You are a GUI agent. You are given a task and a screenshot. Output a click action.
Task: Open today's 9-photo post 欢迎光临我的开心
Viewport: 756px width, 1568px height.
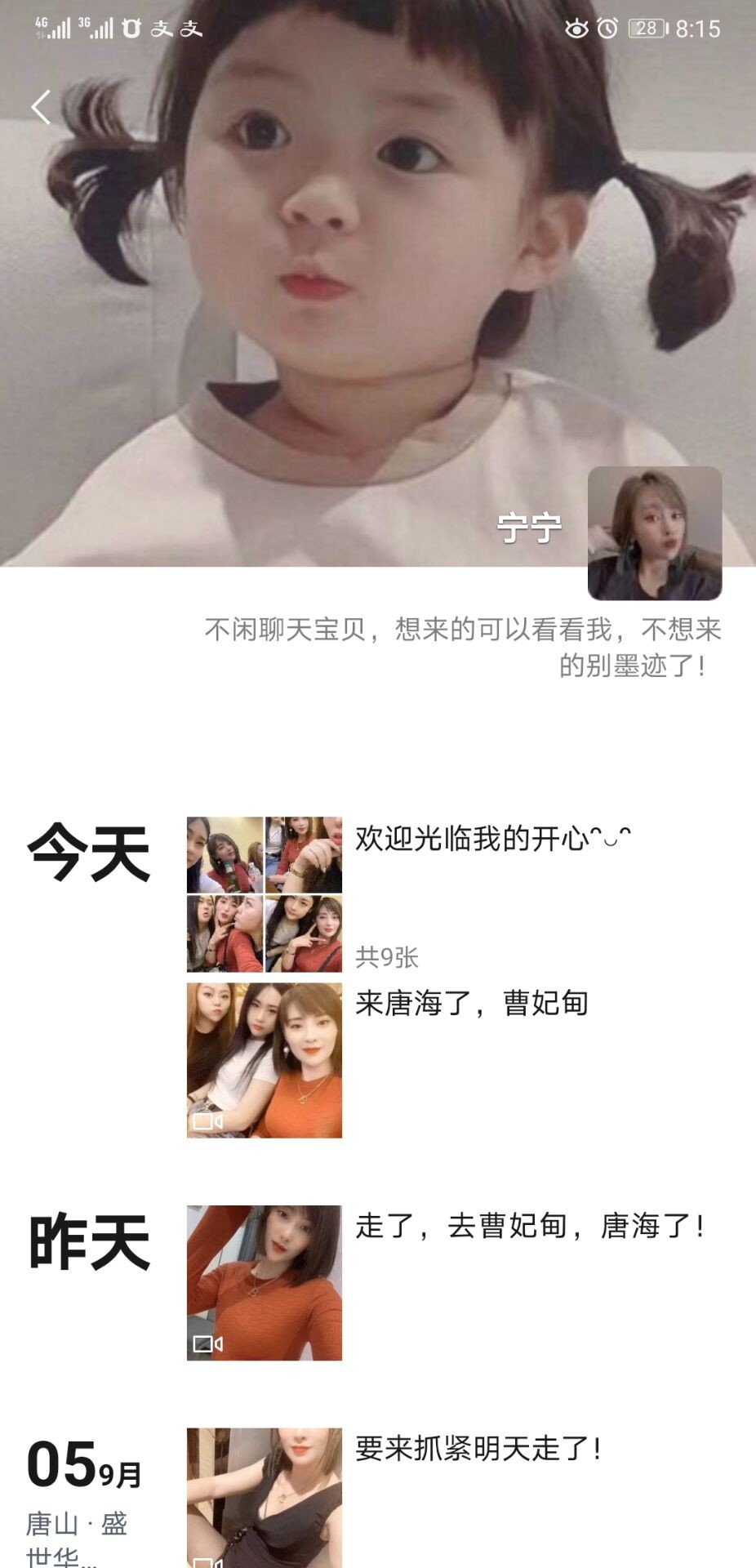click(x=265, y=894)
